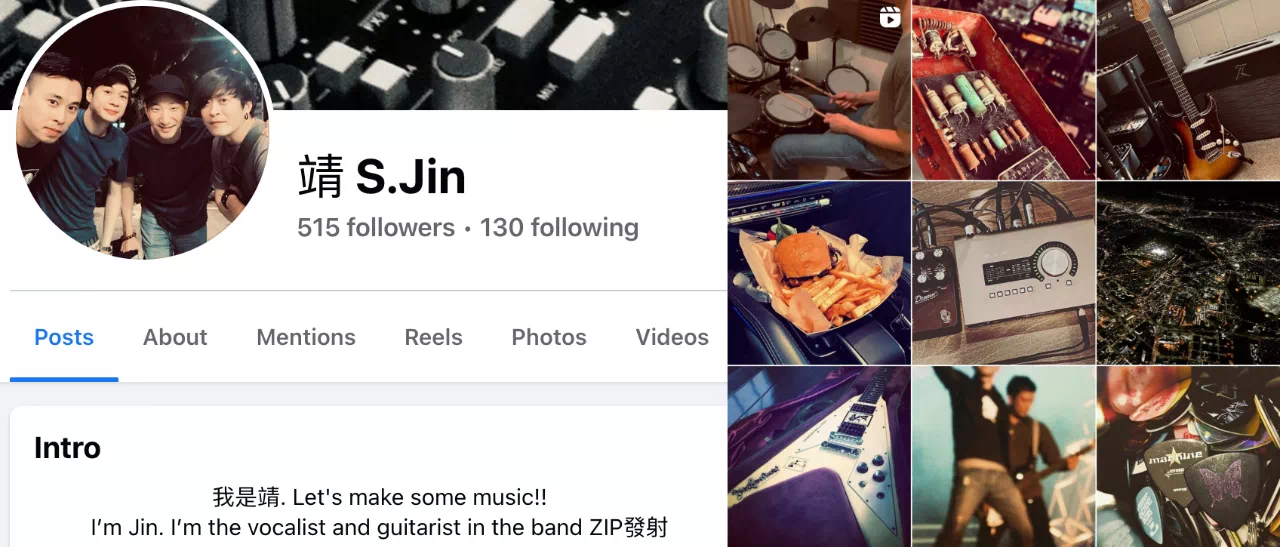
Task: Open the red pedalboard case photo
Action: (x=1003, y=90)
